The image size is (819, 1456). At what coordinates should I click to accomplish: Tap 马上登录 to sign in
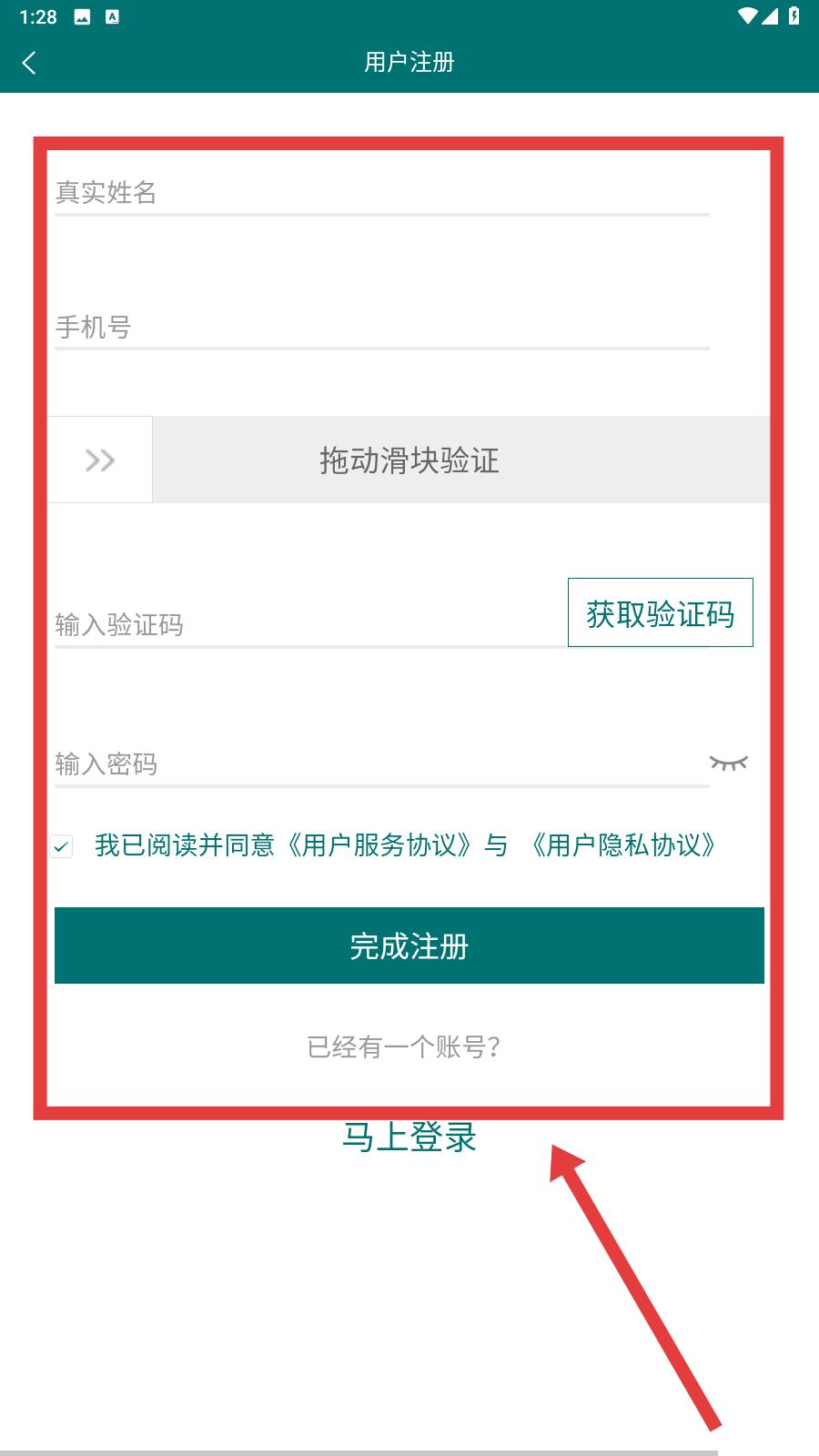pos(409,1137)
